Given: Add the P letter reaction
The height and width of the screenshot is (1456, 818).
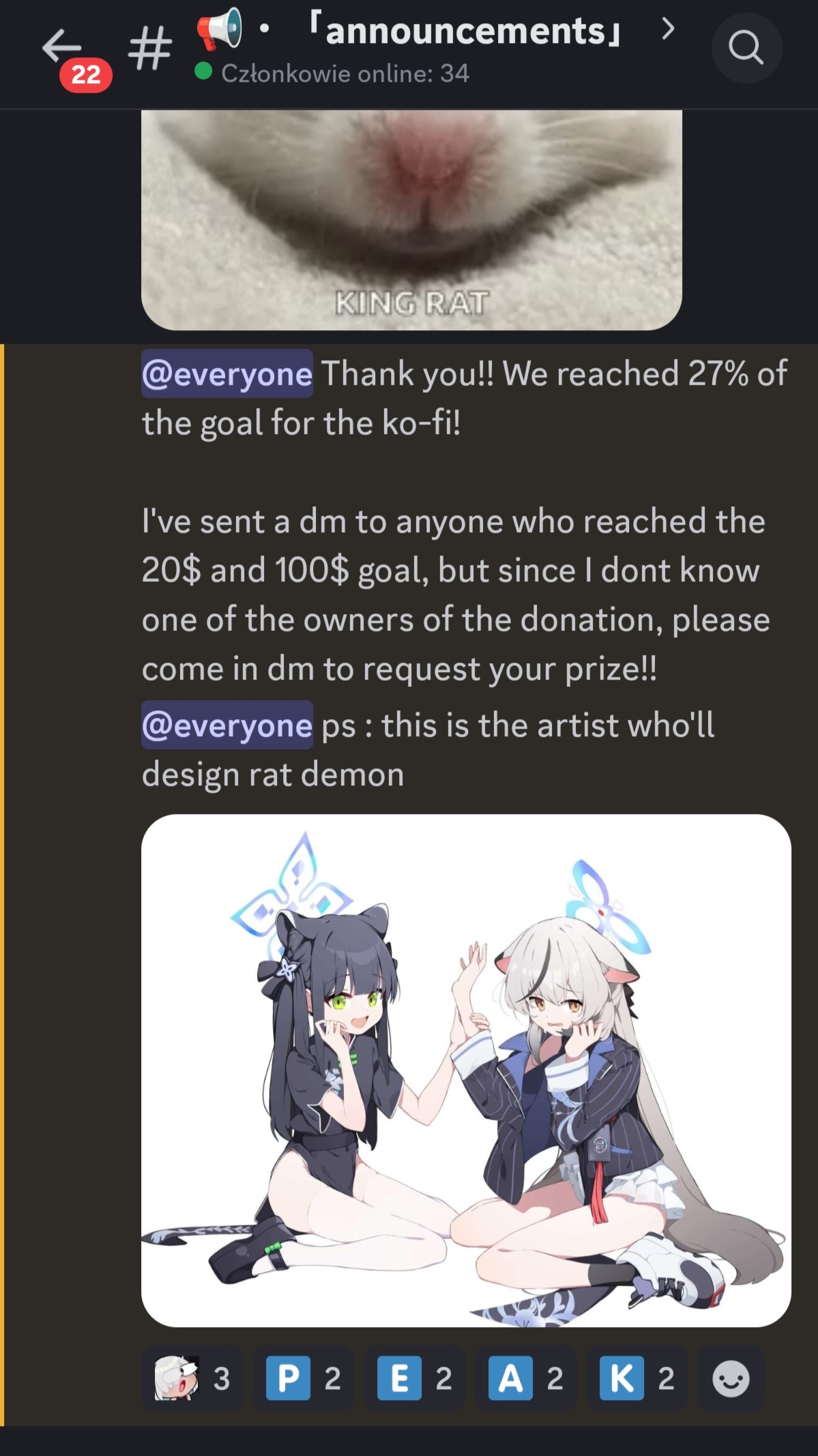Looking at the screenshot, I should (303, 1378).
